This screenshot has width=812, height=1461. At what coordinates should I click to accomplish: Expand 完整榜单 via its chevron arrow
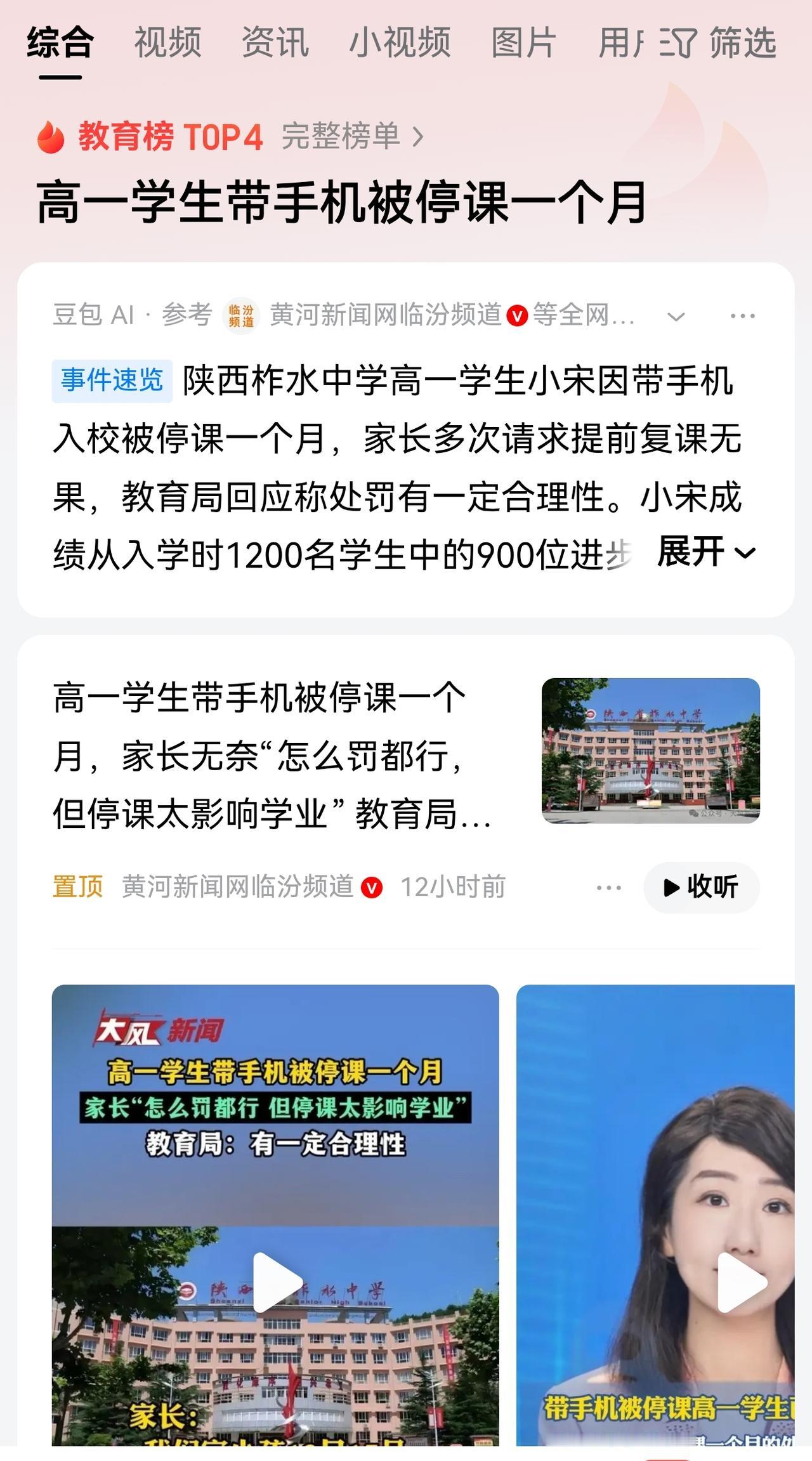click(416, 136)
